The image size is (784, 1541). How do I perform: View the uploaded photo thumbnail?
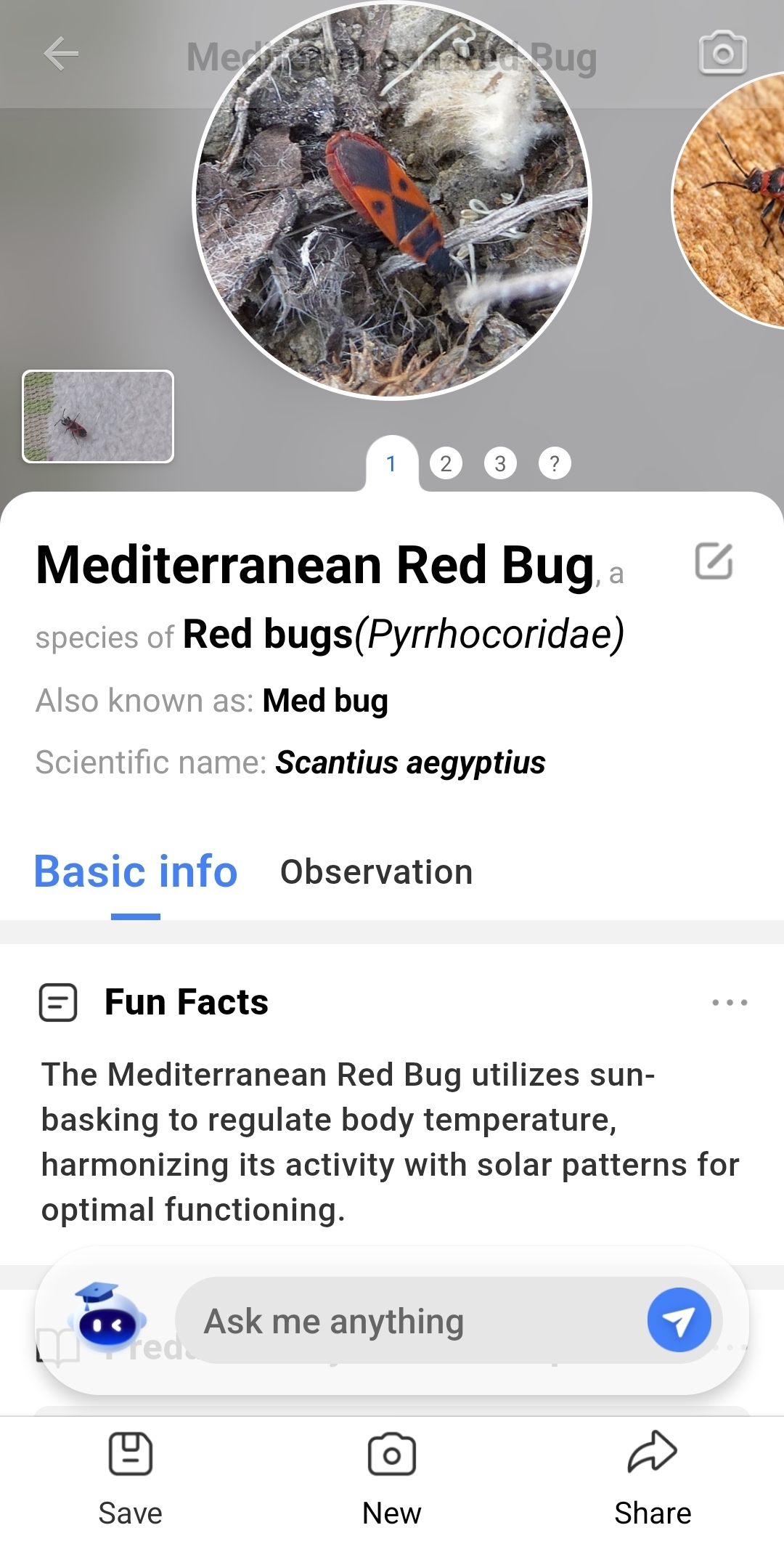98,416
